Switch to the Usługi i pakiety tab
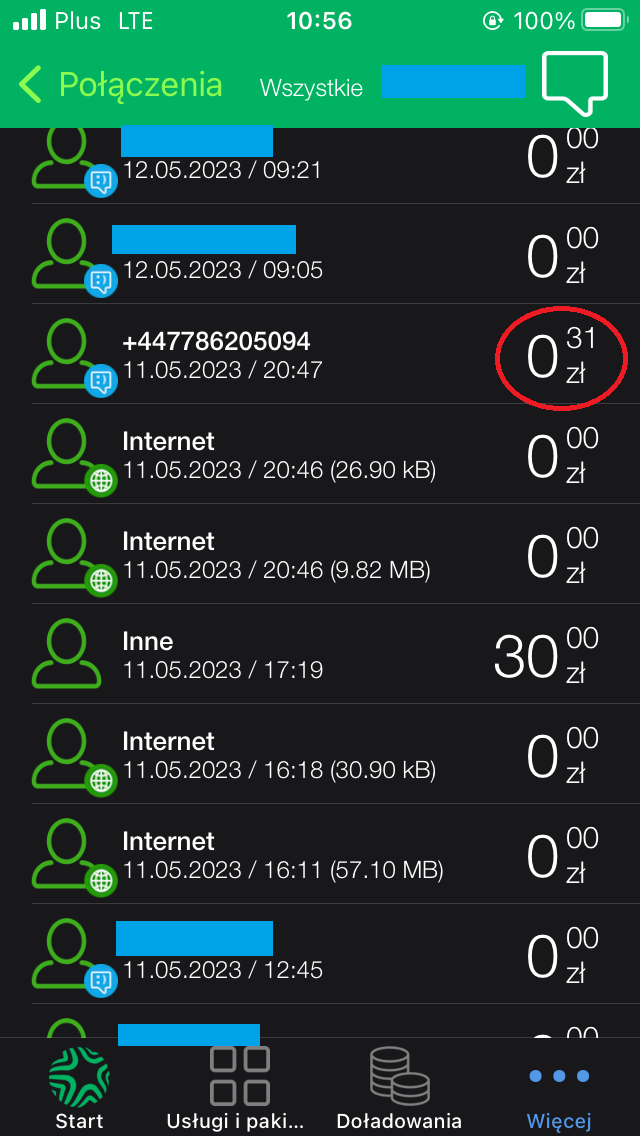The height and width of the screenshot is (1136, 640). coord(239,1090)
